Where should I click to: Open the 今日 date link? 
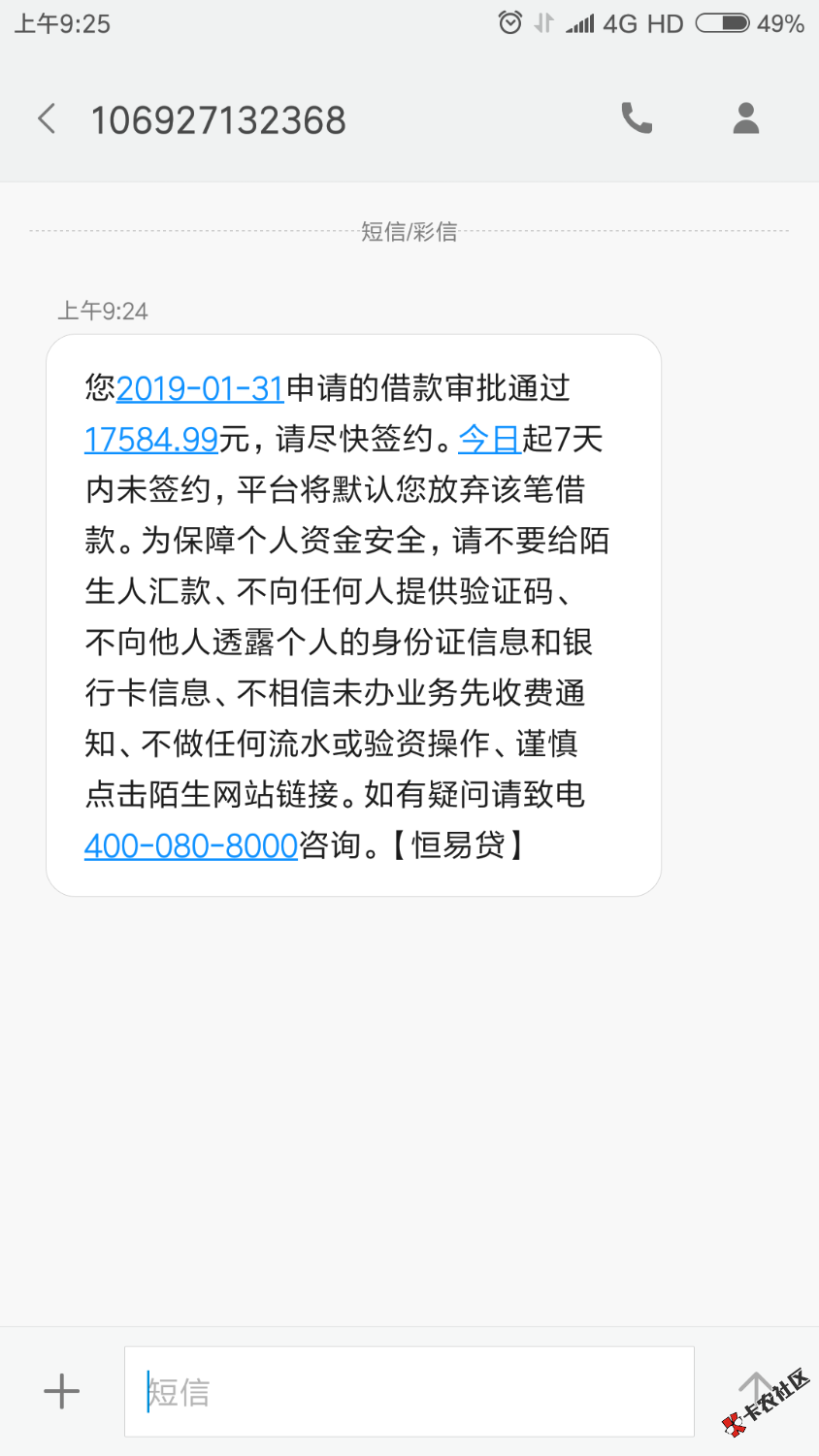click(x=489, y=440)
